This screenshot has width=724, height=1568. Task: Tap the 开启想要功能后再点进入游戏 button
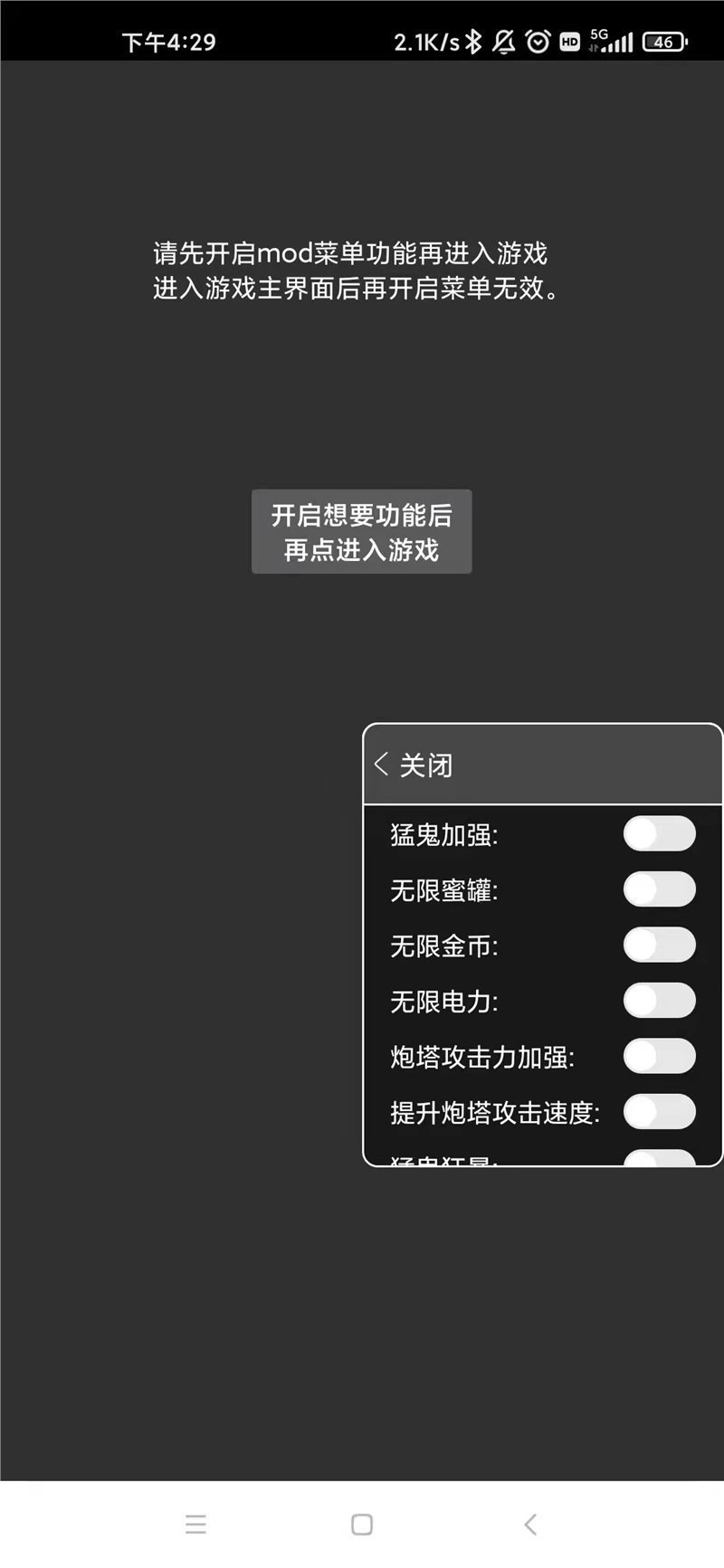pyautogui.click(x=361, y=532)
